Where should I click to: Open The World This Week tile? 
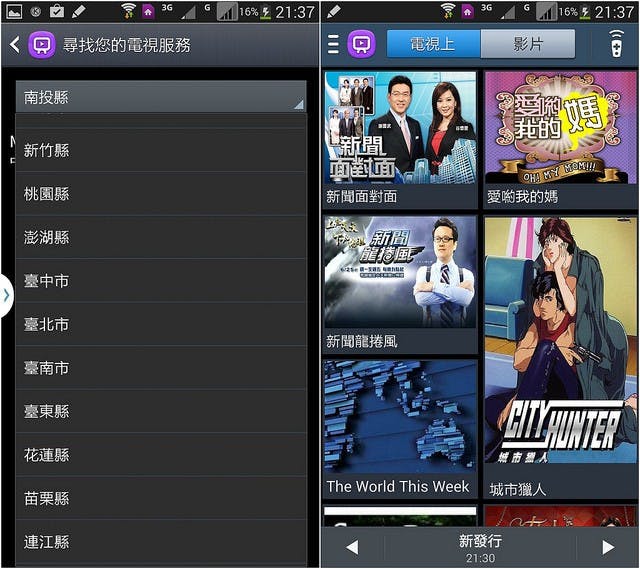point(400,430)
